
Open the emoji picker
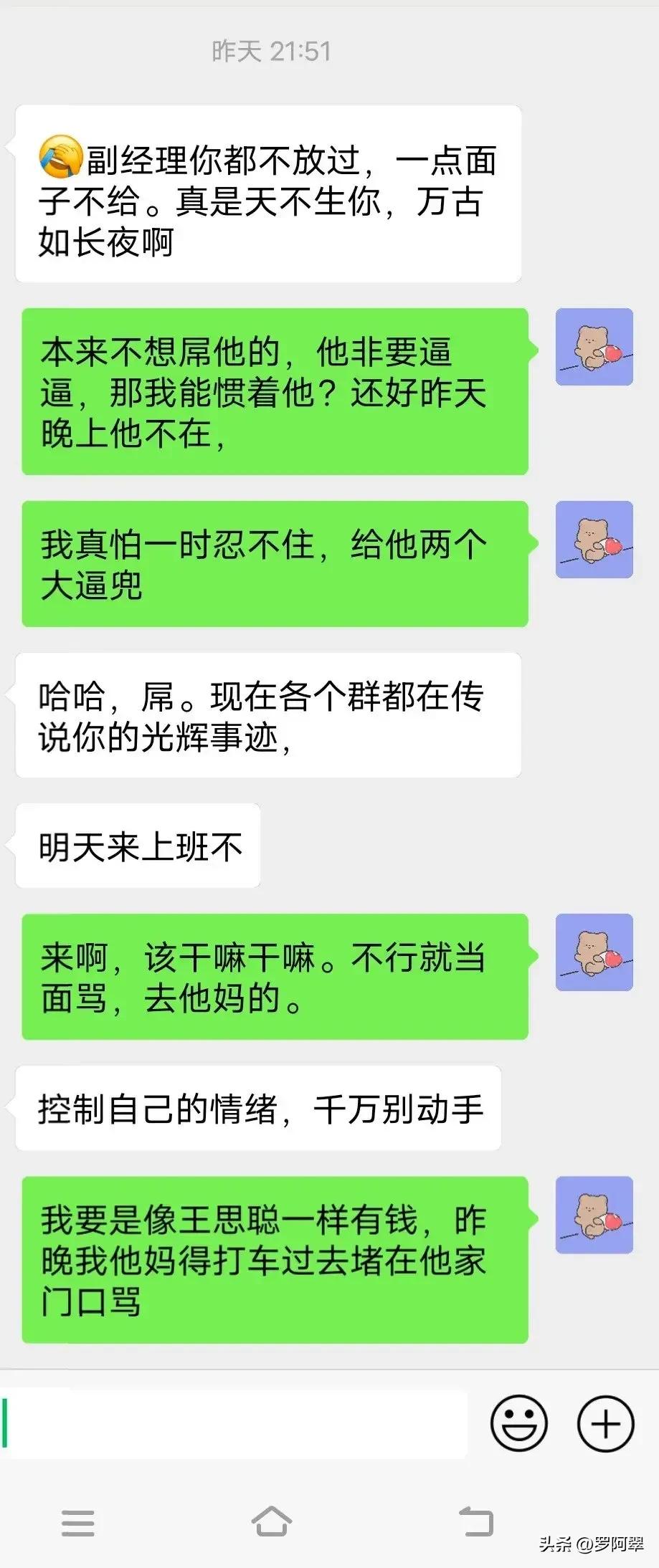point(519,1426)
